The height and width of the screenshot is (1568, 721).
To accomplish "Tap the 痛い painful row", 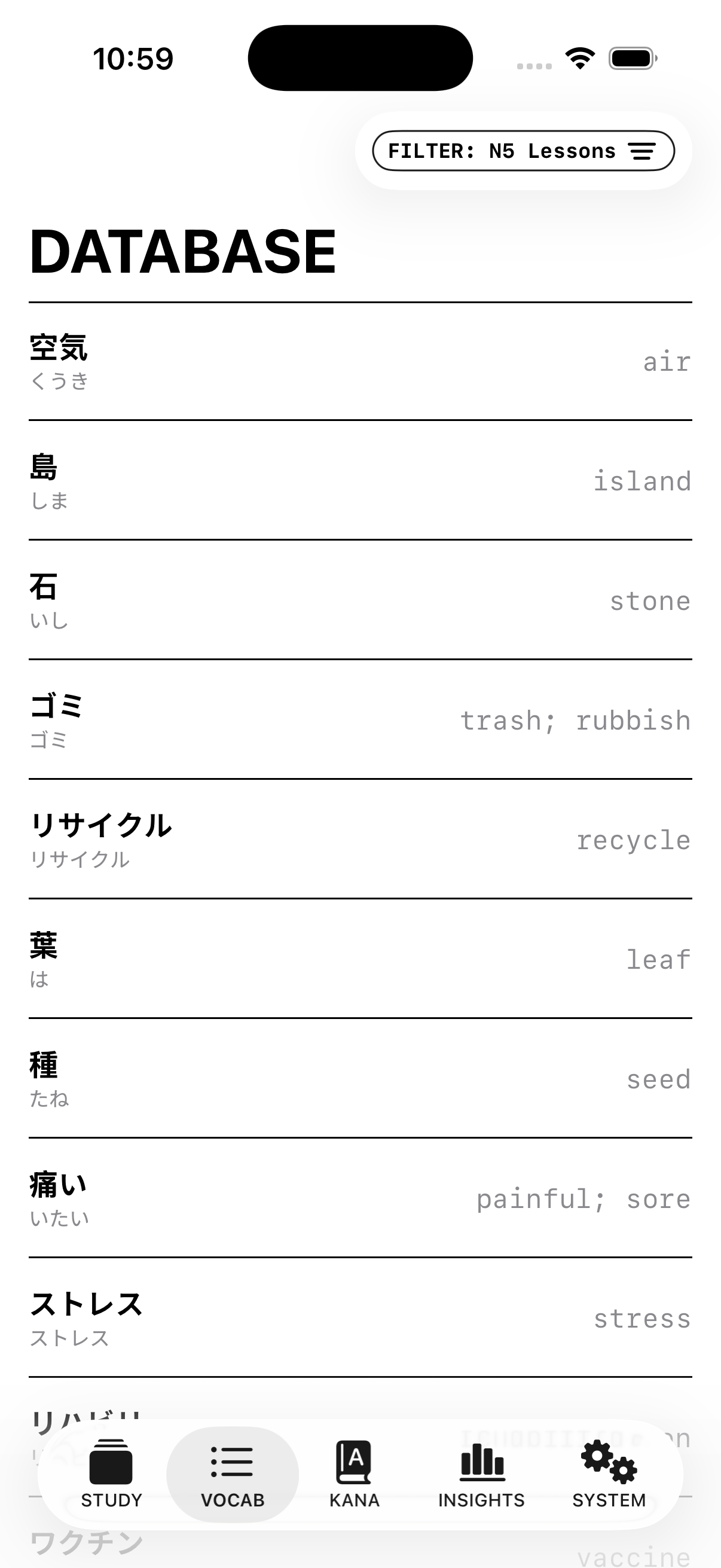I will [x=360, y=1198].
